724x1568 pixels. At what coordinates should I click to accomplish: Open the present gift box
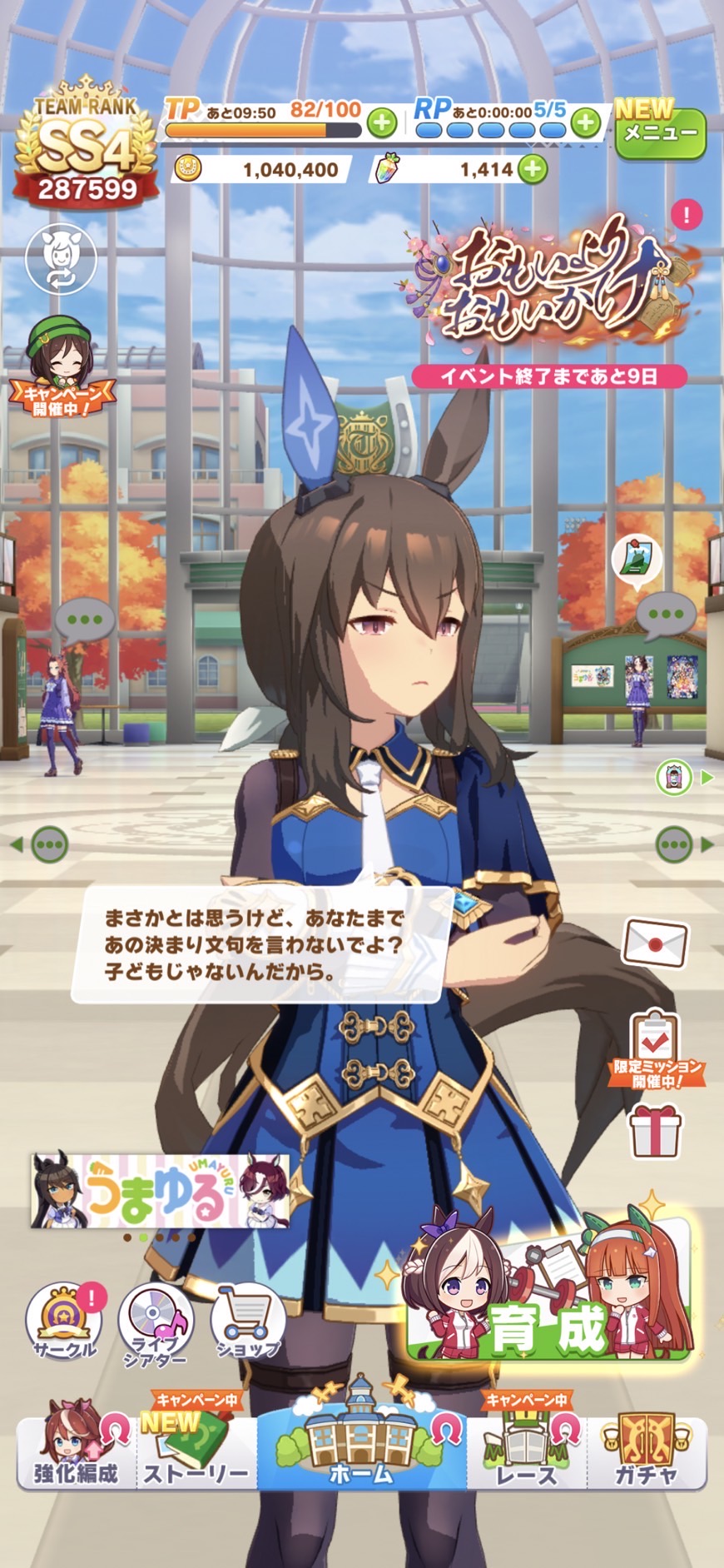pos(655,1130)
